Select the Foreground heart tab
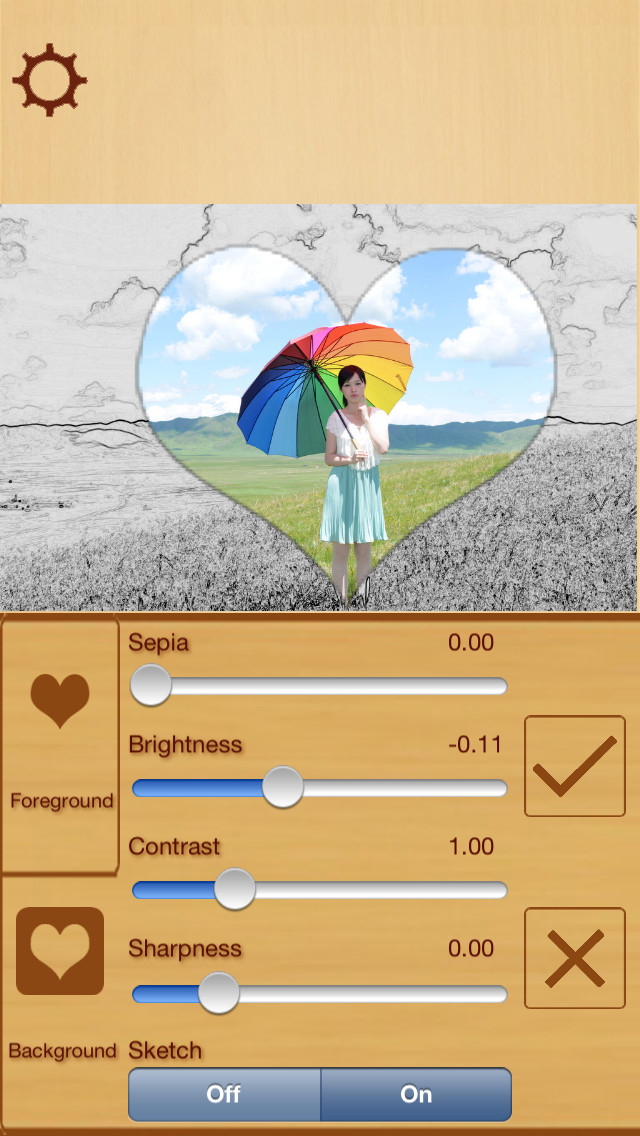640x1136 pixels. point(60,744)
